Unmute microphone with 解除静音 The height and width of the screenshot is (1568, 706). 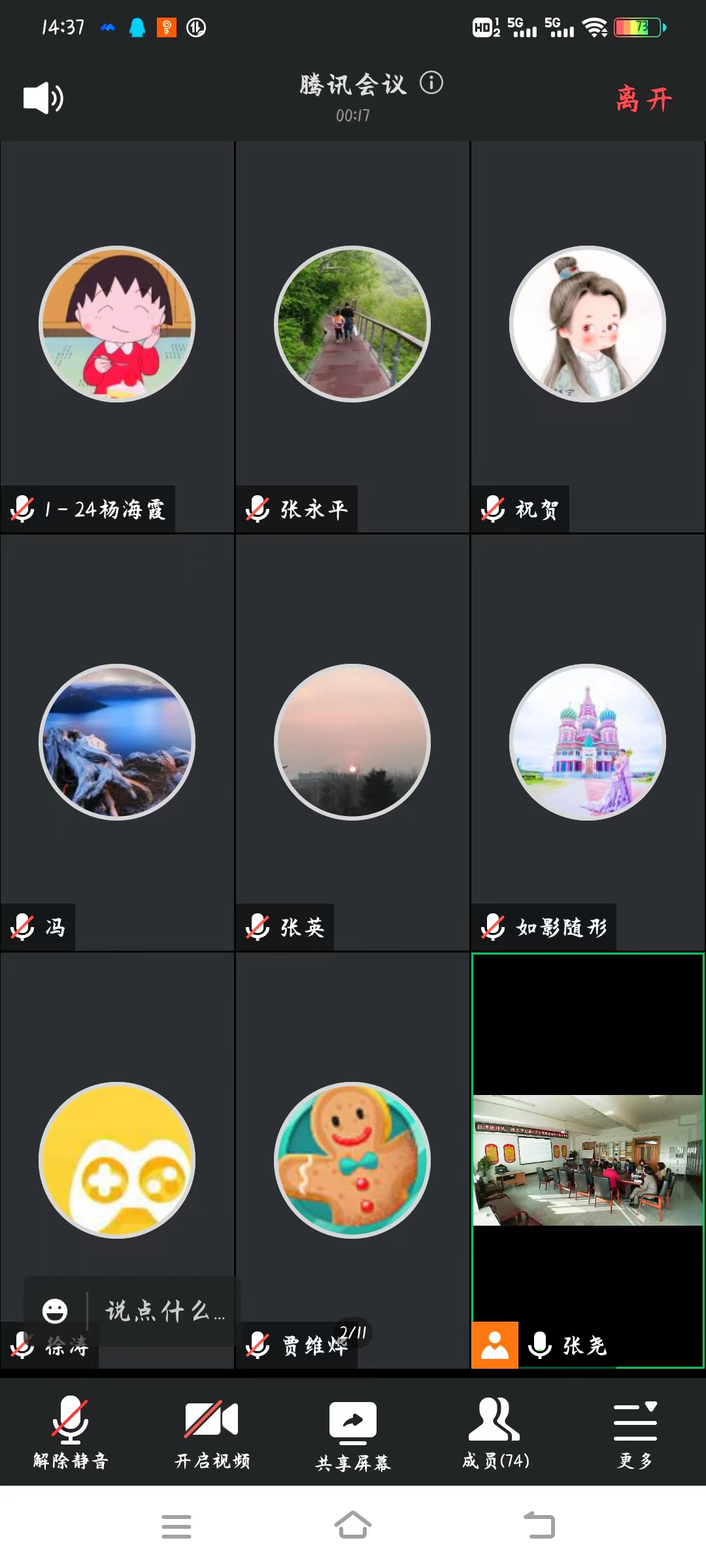pyautogui.click(x=71, y=1433)
